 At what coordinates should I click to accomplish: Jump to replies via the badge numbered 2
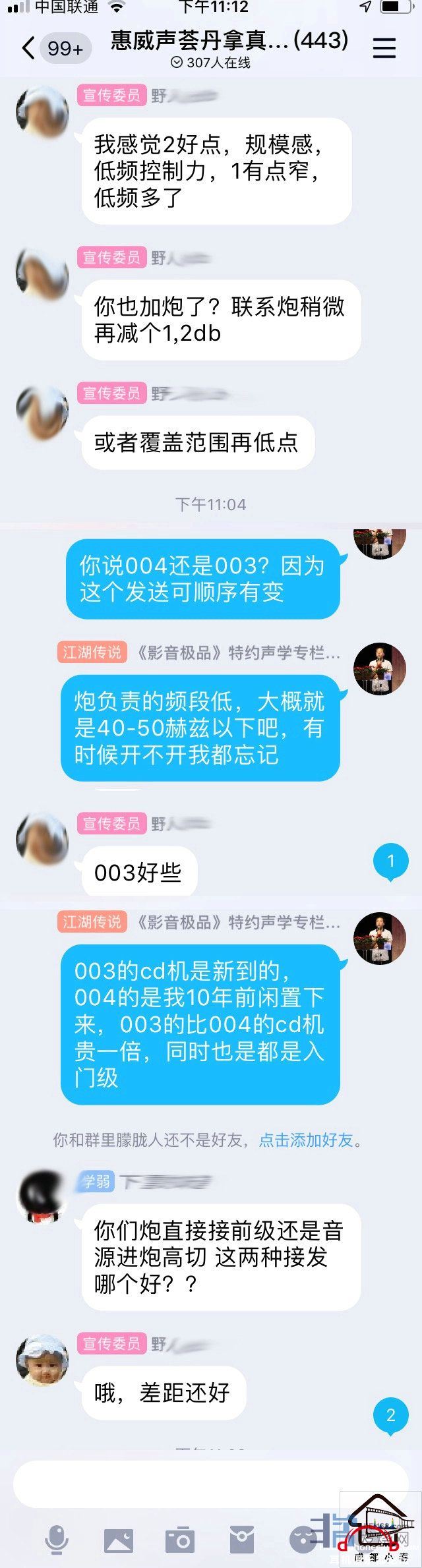(x=390, y=1414)
